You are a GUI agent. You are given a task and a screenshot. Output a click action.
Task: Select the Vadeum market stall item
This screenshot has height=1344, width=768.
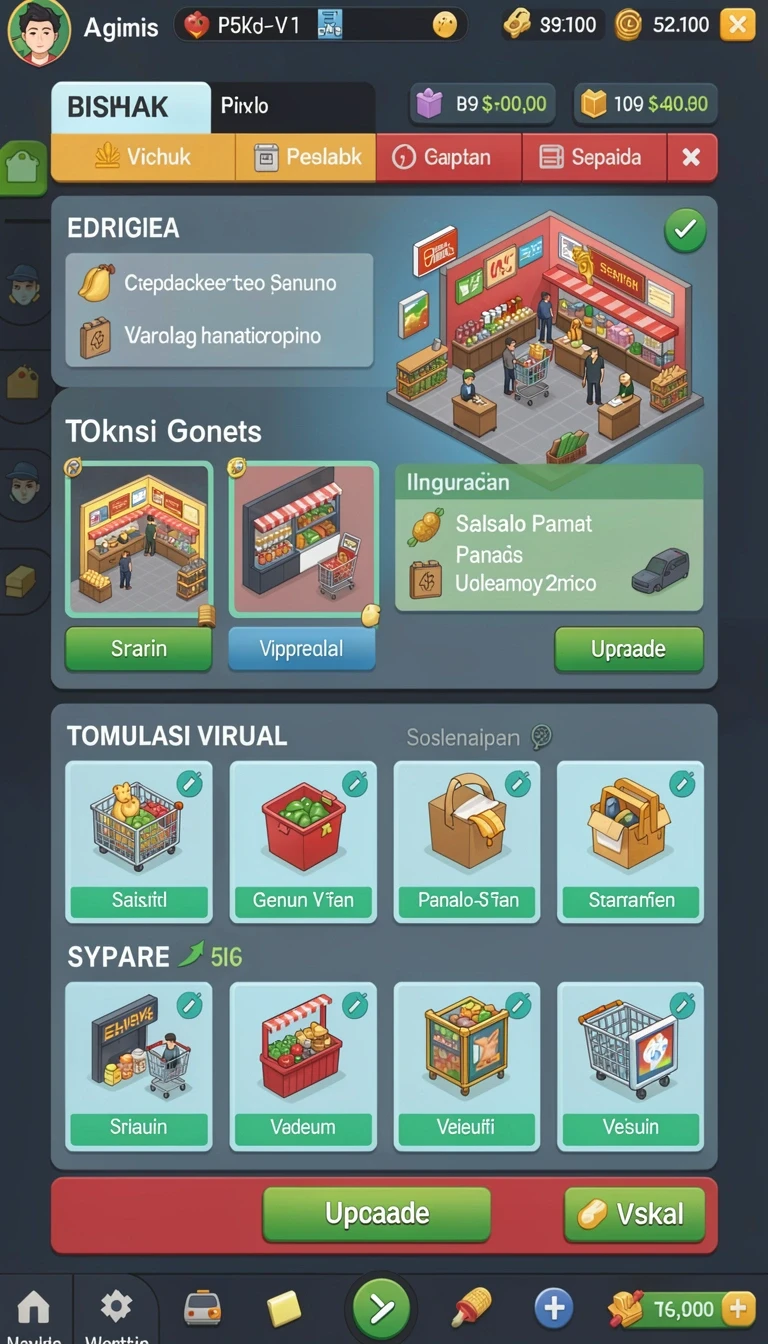click(303, 1066)
